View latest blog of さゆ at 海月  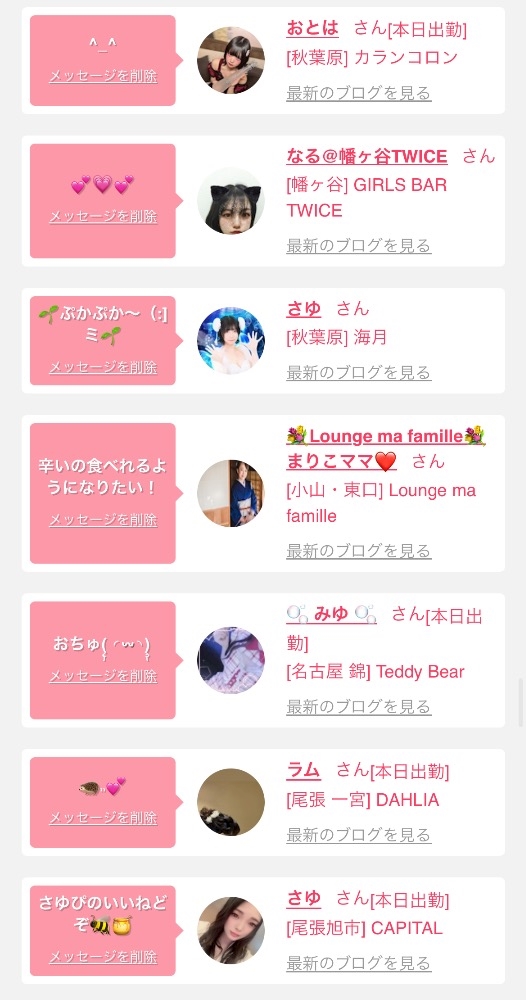point(359,372)
